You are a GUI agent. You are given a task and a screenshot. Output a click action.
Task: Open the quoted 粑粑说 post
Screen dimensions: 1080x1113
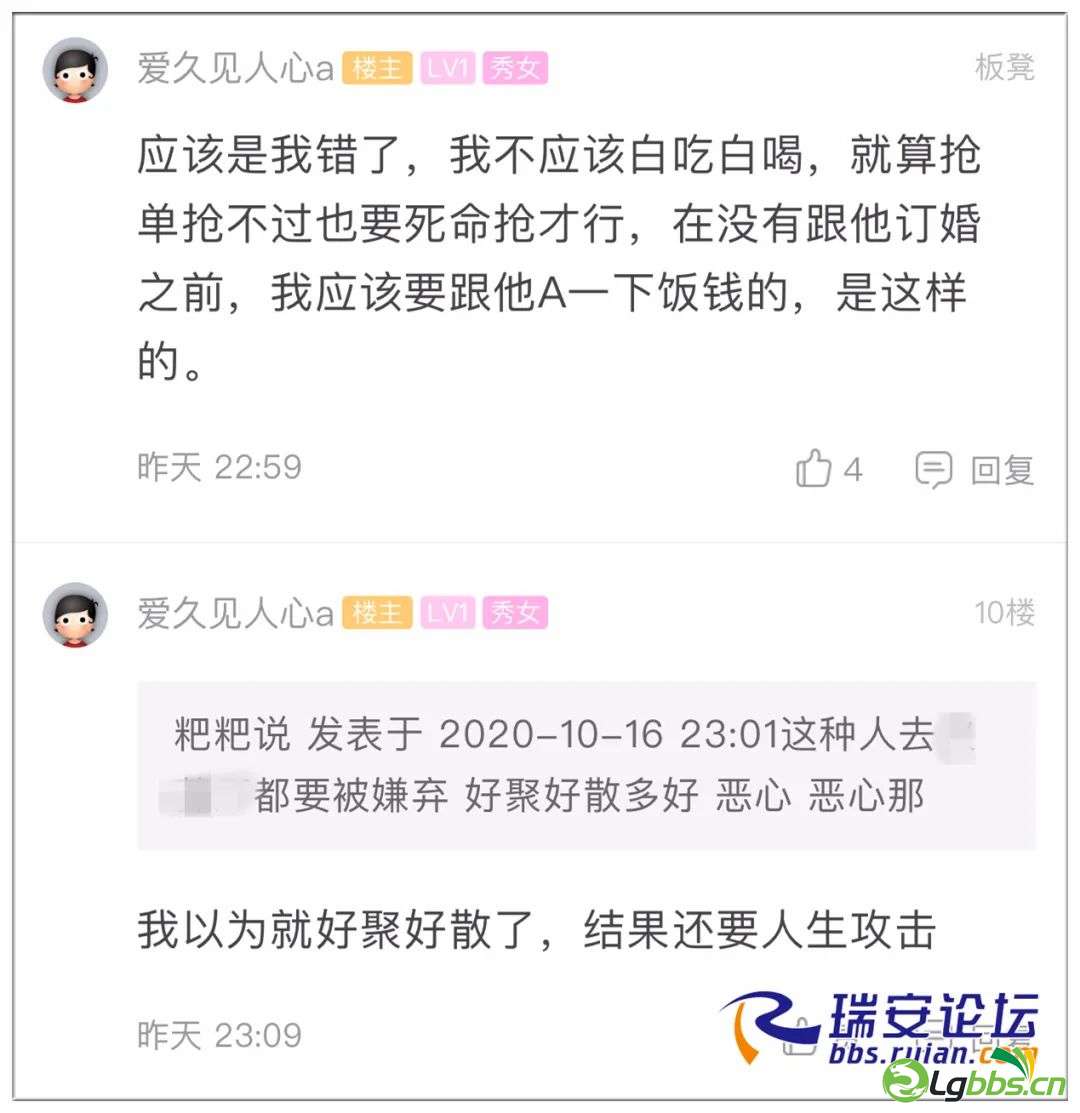(586, 766)
